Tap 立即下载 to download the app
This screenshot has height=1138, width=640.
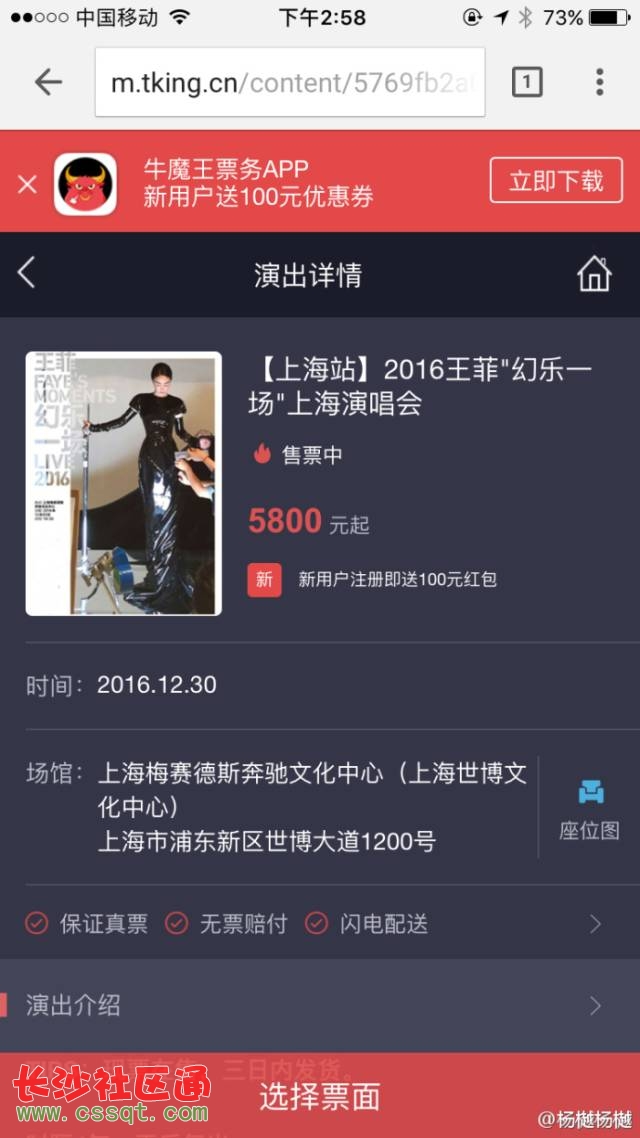coord(556,181)
